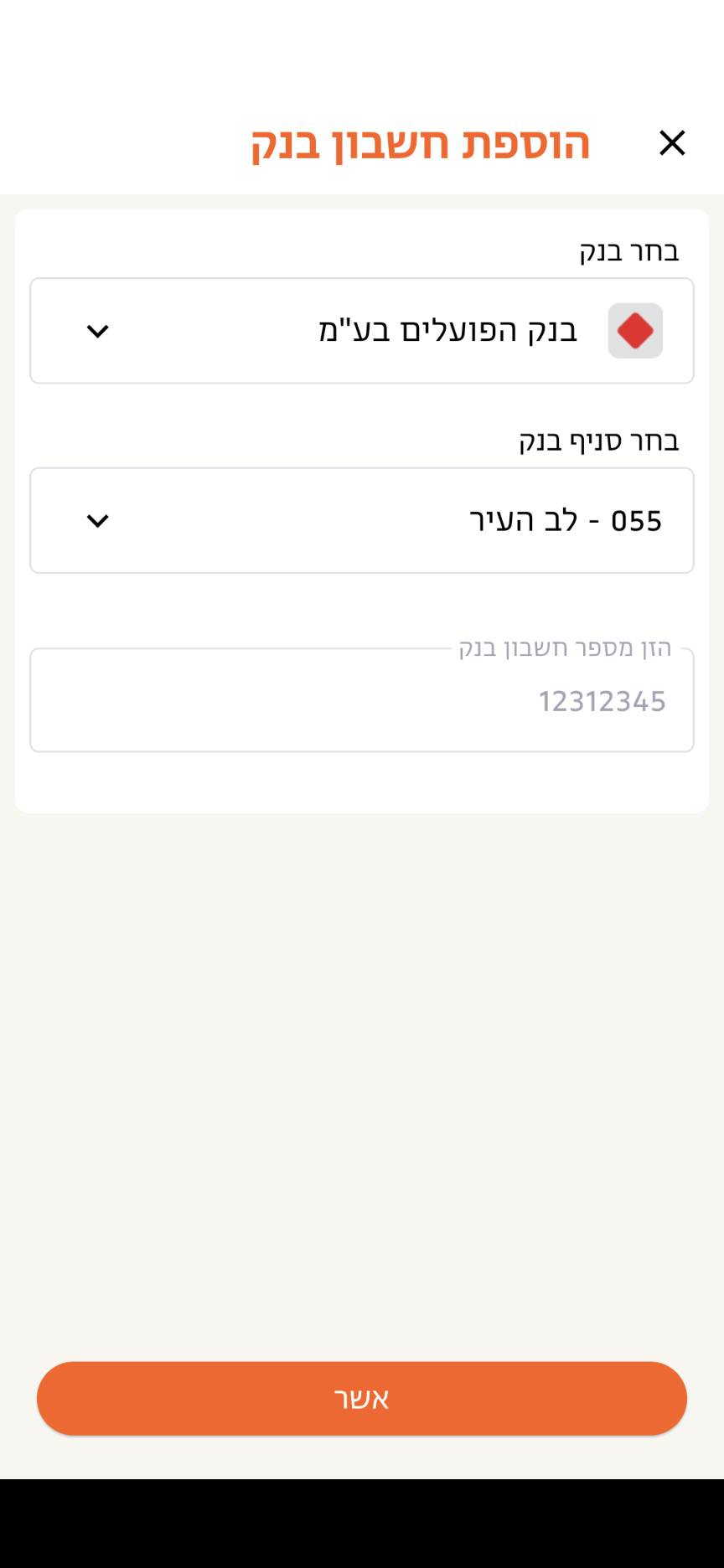Open the bank selection dropdown

click(362, 331)
